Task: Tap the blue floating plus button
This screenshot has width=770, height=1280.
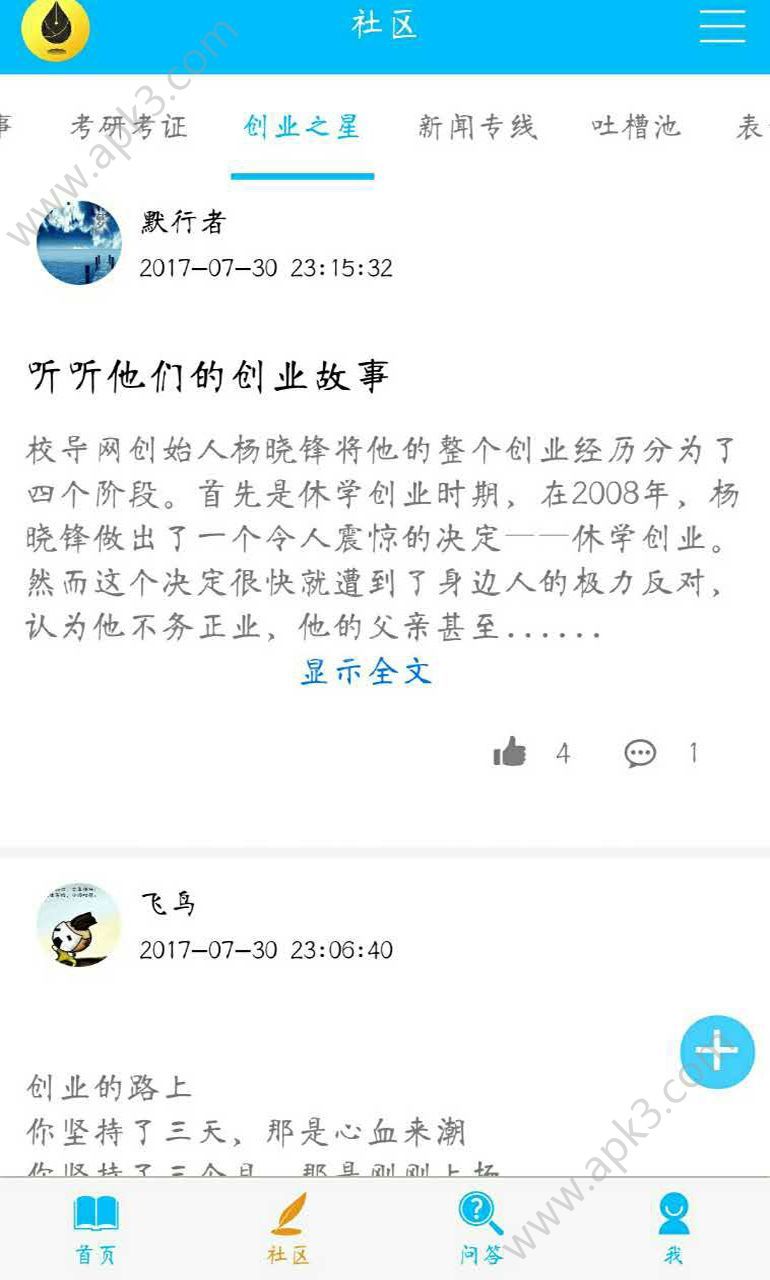Action: coord(716,1053)
